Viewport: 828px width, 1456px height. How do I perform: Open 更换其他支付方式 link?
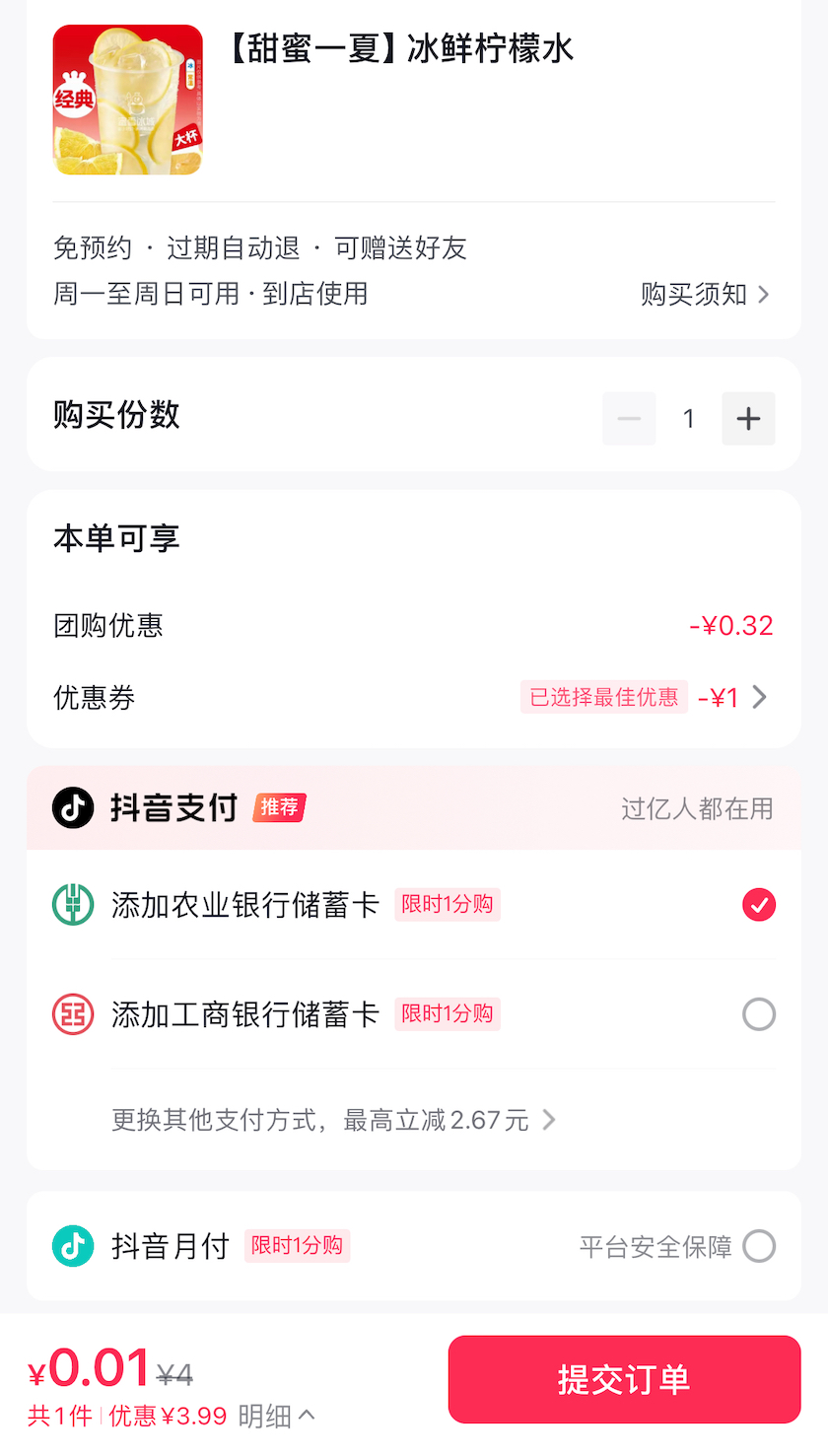point(333,1120)
